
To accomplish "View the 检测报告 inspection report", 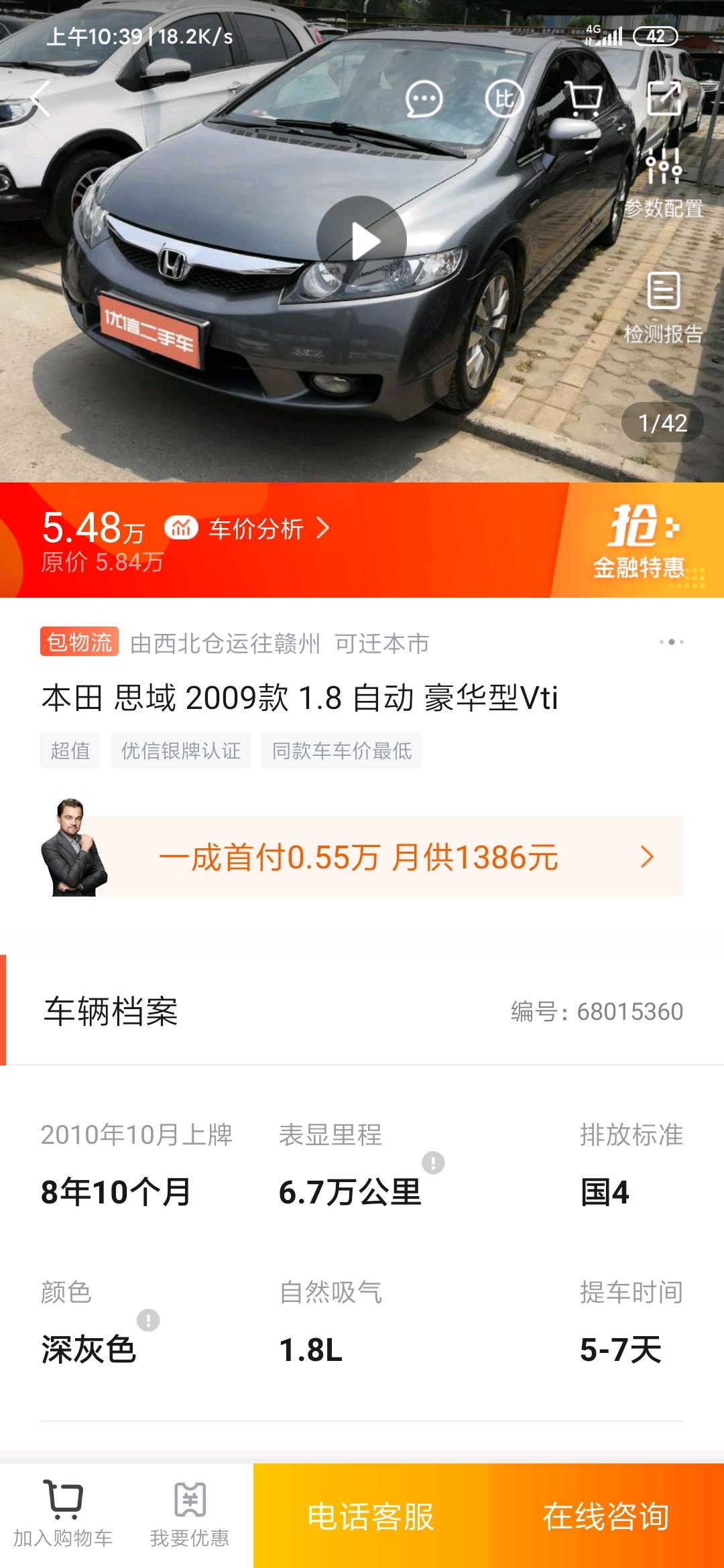I will tap(664, 308).
